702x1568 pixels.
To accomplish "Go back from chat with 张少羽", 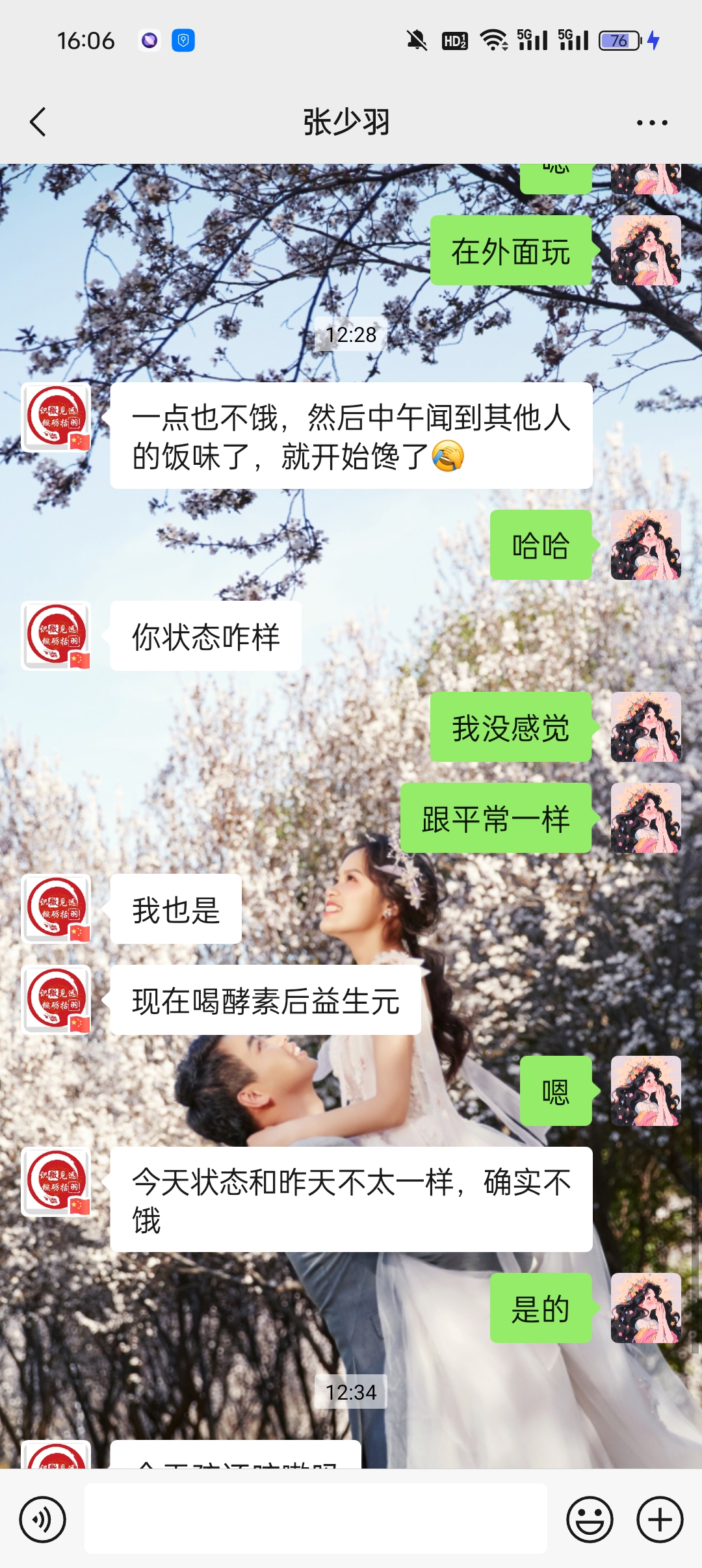I will [38, 122].
